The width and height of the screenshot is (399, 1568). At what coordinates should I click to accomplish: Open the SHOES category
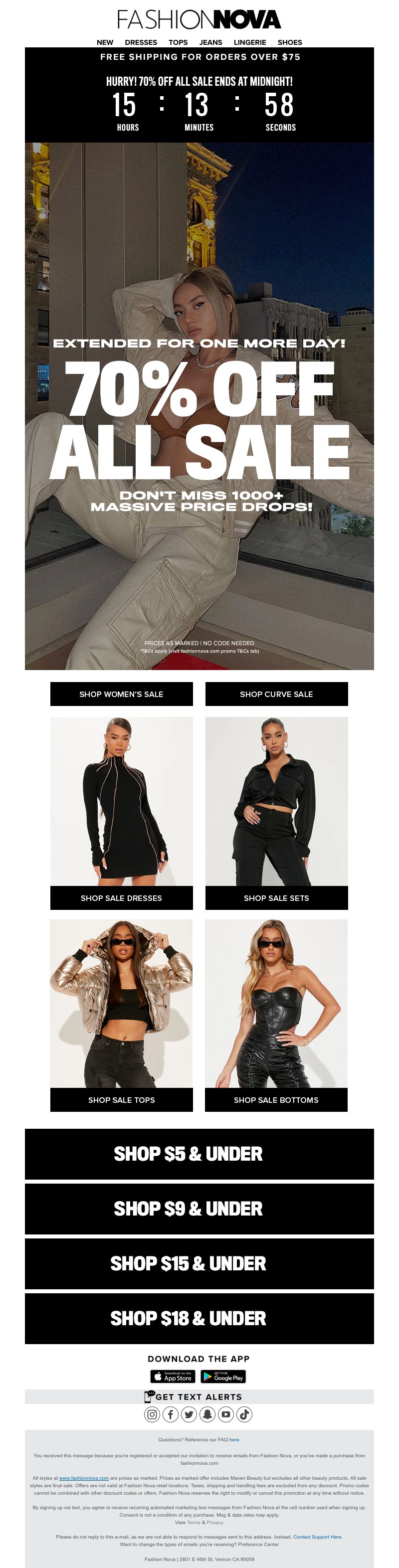click(x=289, y=42)
